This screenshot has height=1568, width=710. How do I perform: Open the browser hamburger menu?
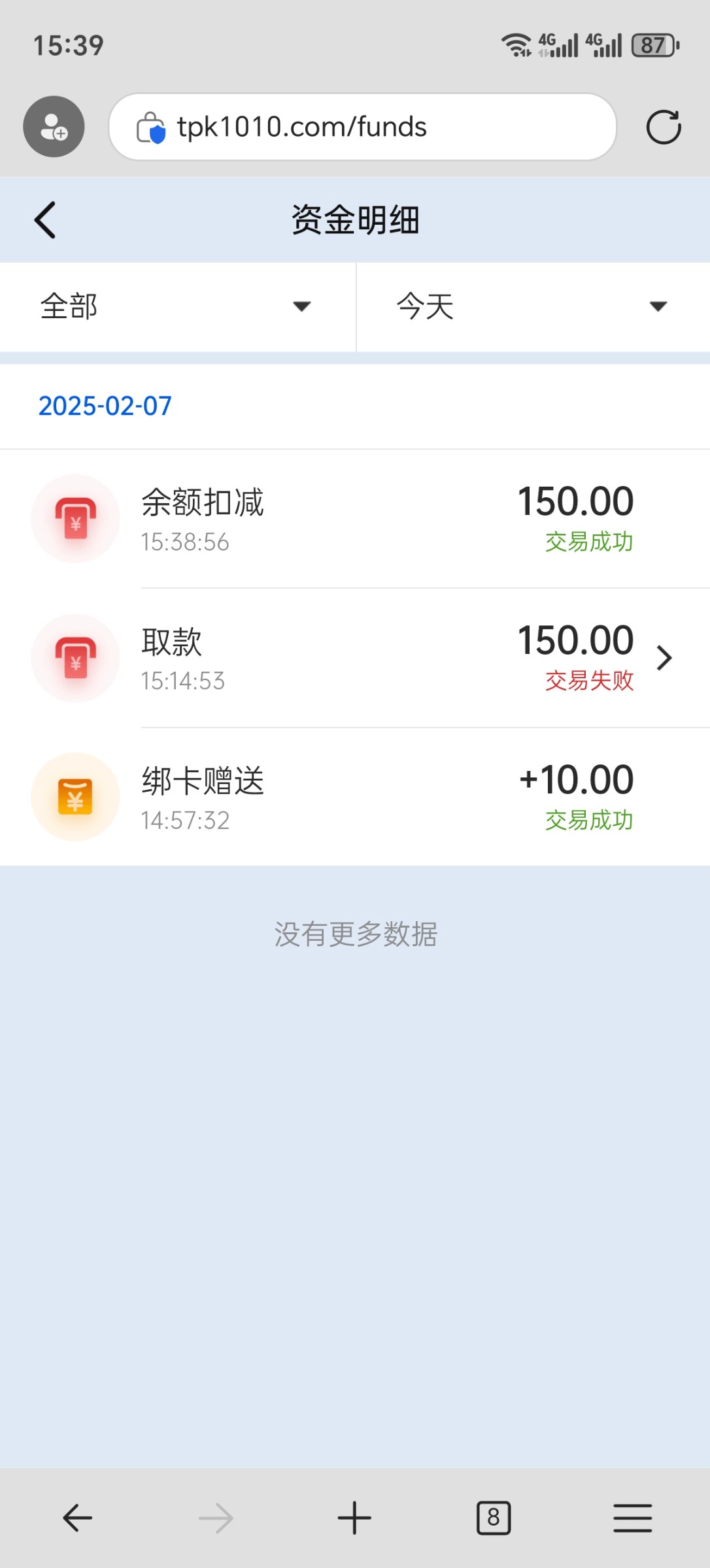coord(632,1517)
